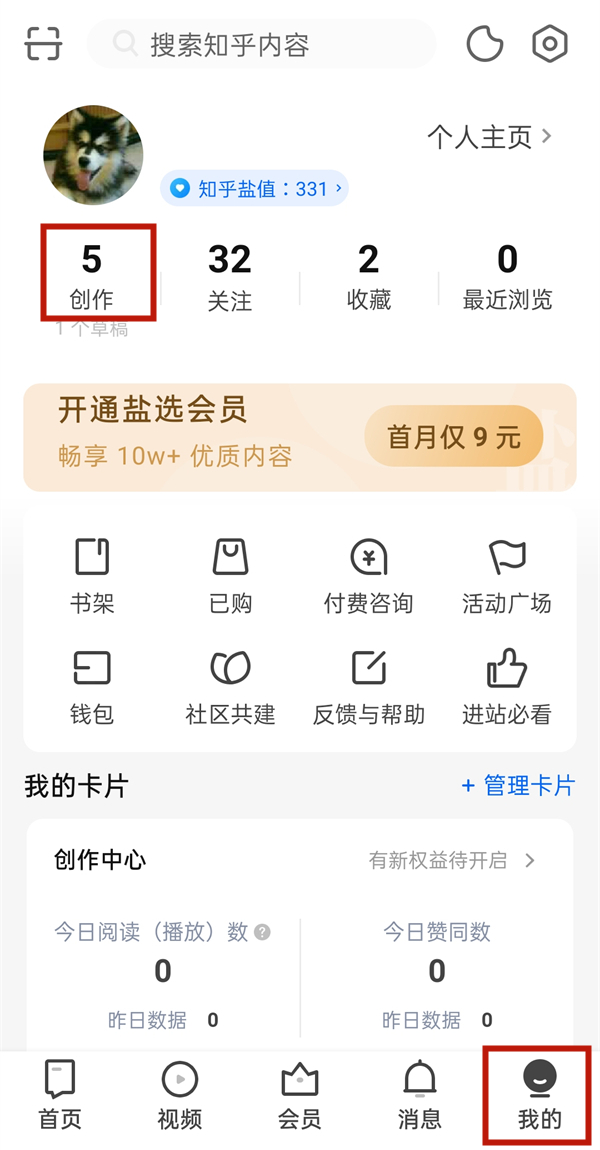Screen dimensions: 600x1150
Task: Open the scan icon
Action: (43, 44)
